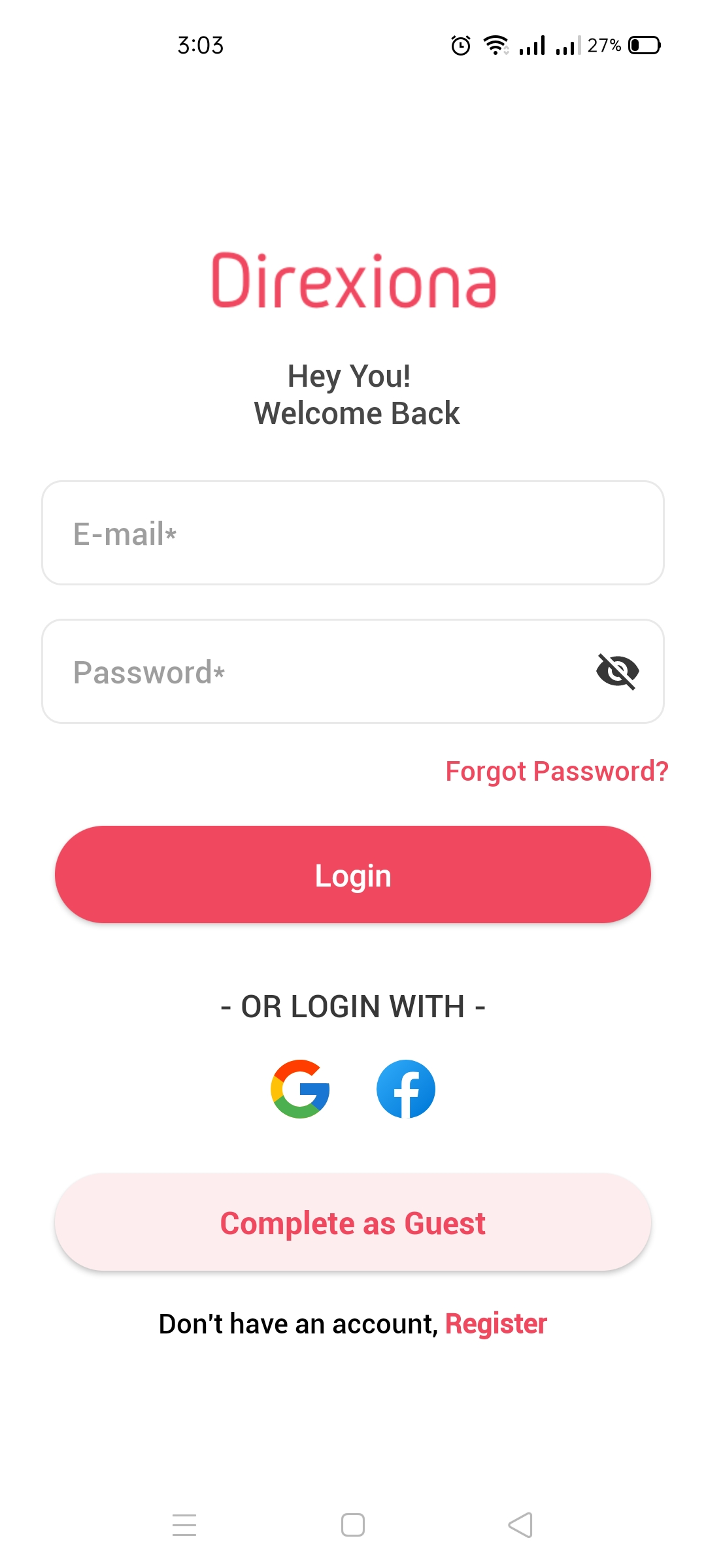Focus the E-mail input field

coord(353,533)
